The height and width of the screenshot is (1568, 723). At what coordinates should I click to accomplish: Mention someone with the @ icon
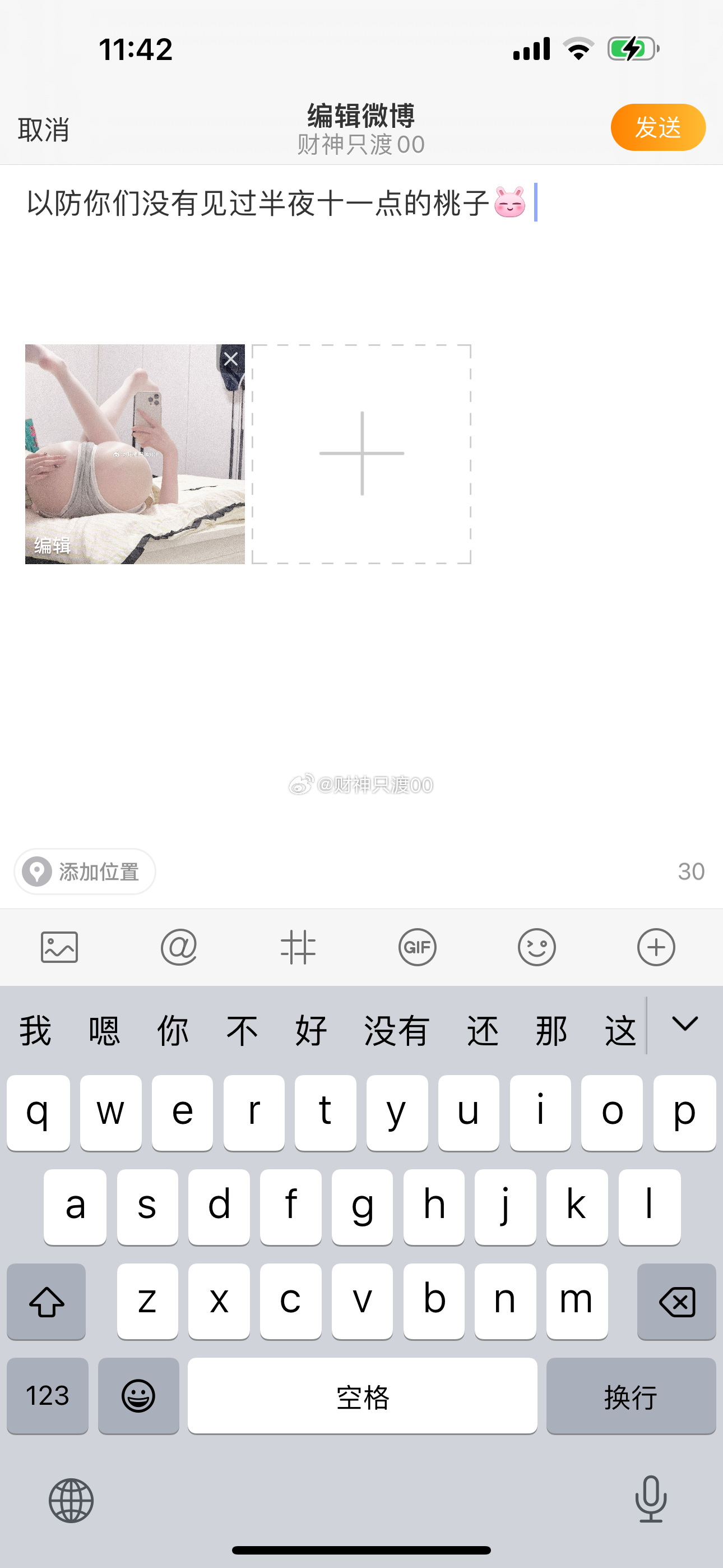[178, 947]
